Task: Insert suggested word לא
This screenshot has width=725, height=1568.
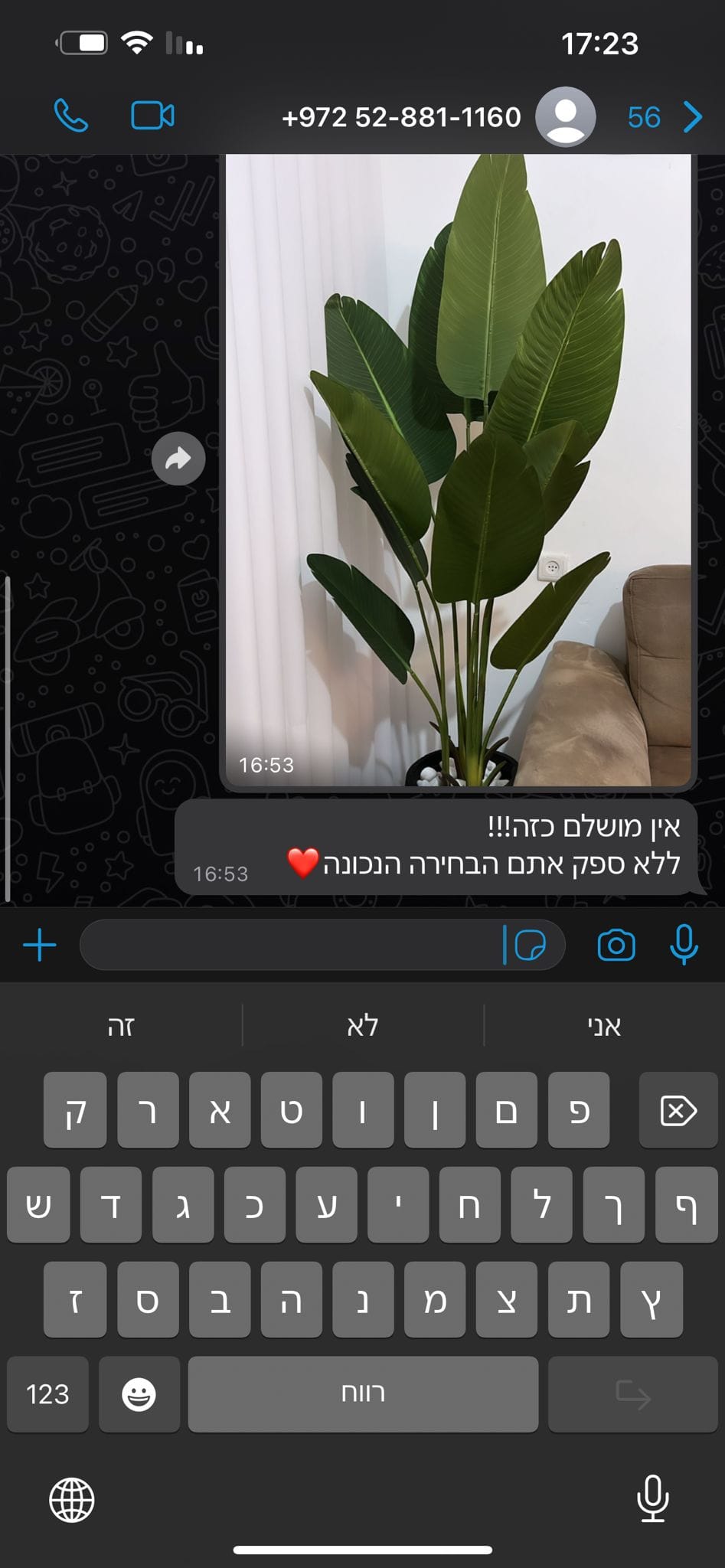Action: click(x=363, y=1026)
